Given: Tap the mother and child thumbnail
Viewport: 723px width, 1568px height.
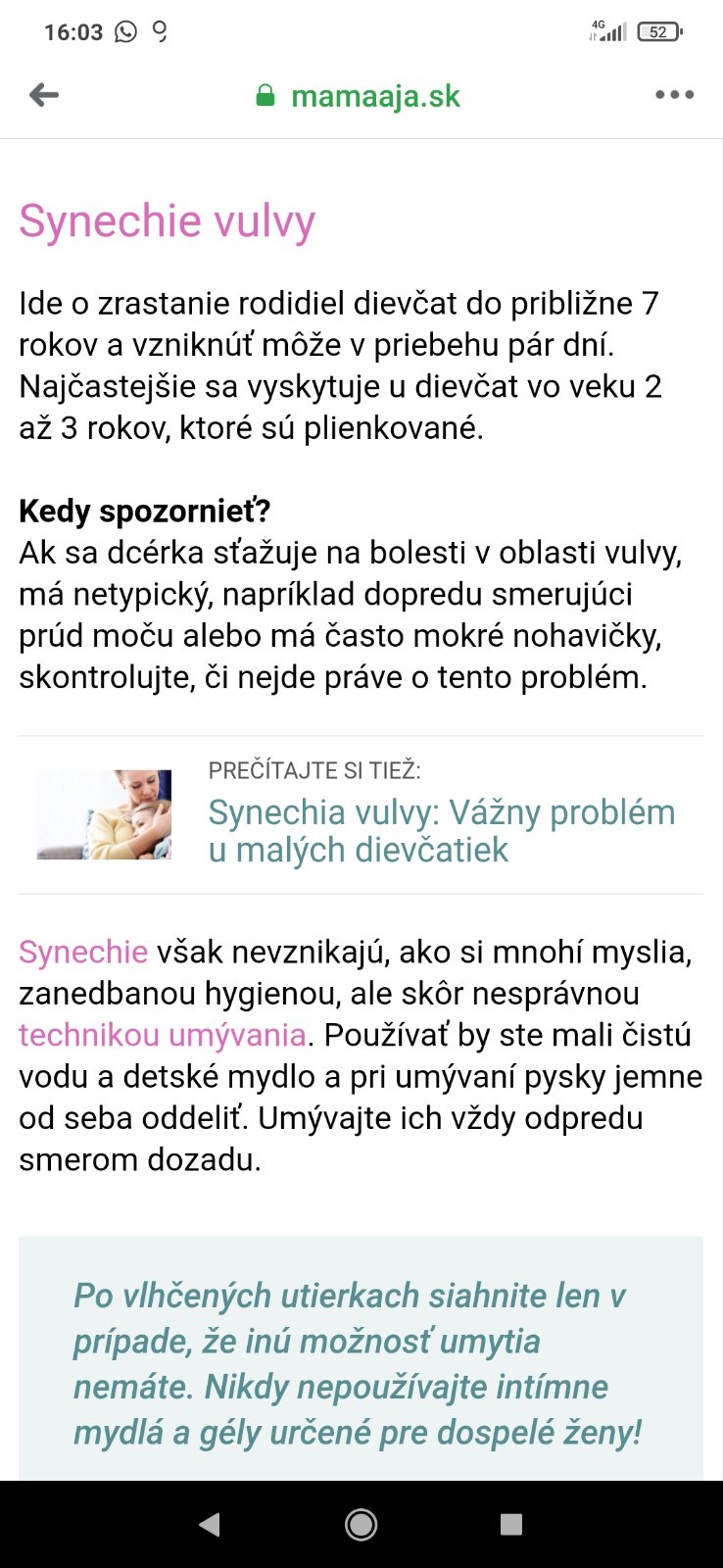Looking at the screenshot, I should [104, 814].
